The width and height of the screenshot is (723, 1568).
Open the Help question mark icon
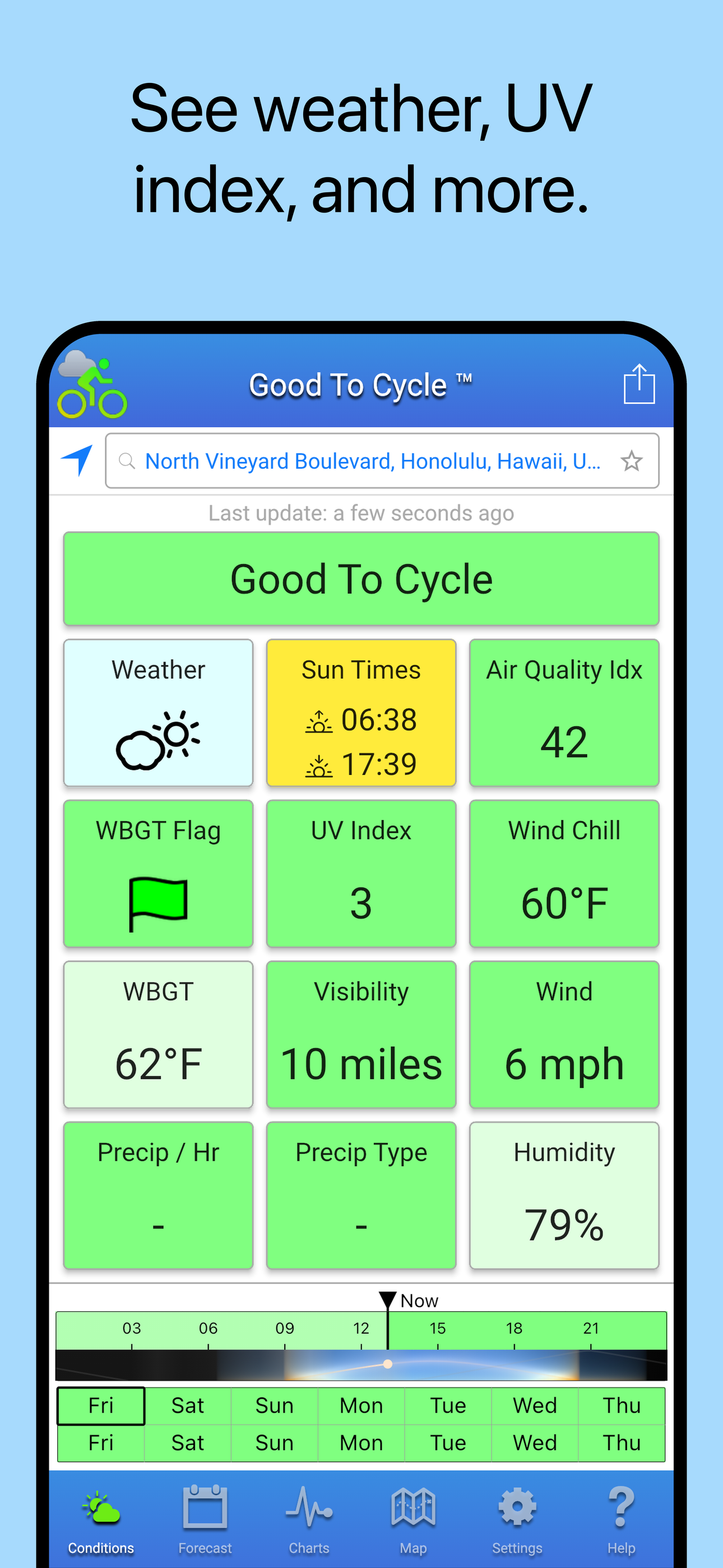coord(622,1508)
